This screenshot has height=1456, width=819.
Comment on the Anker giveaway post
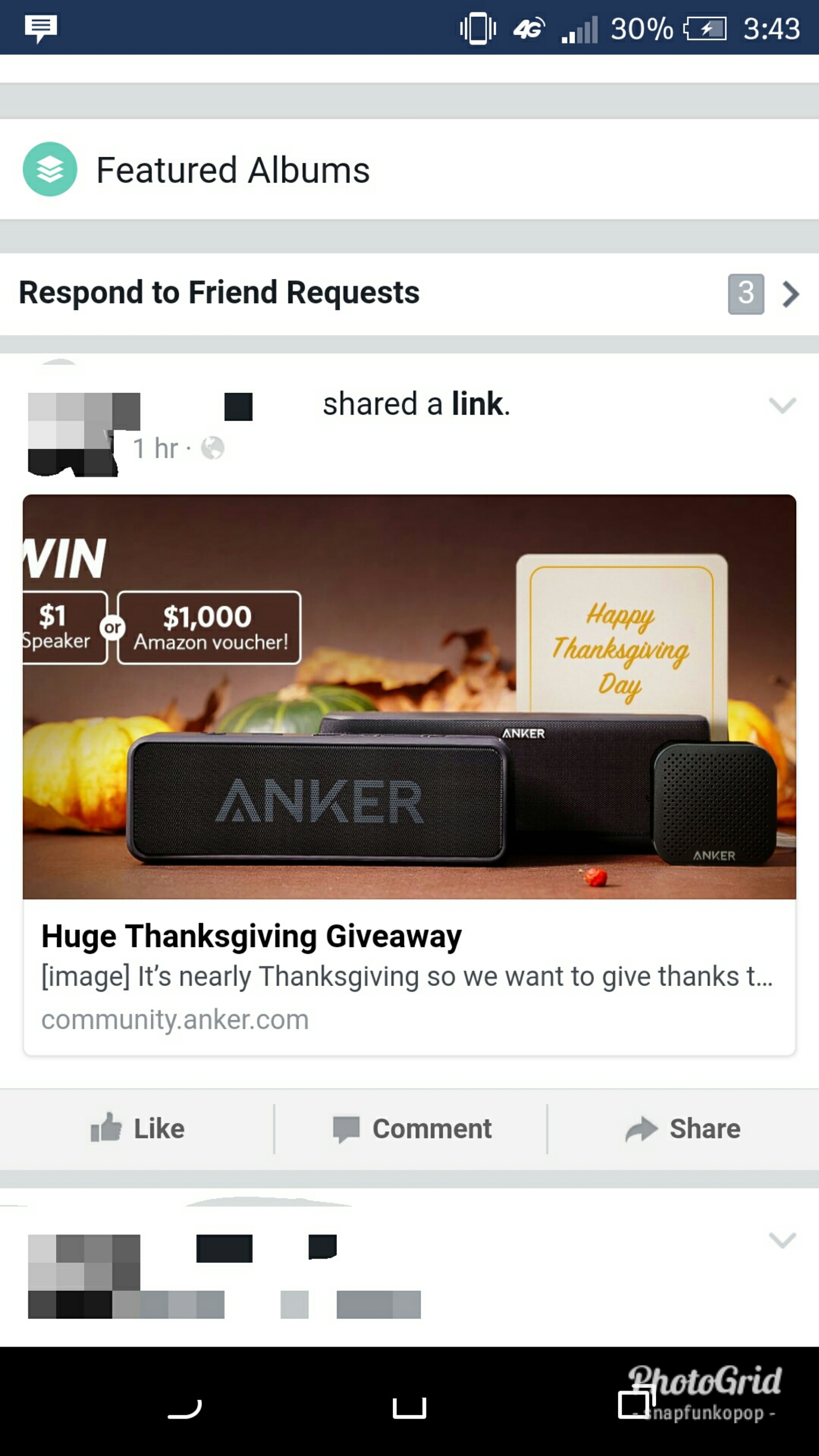coord(411,1129)
